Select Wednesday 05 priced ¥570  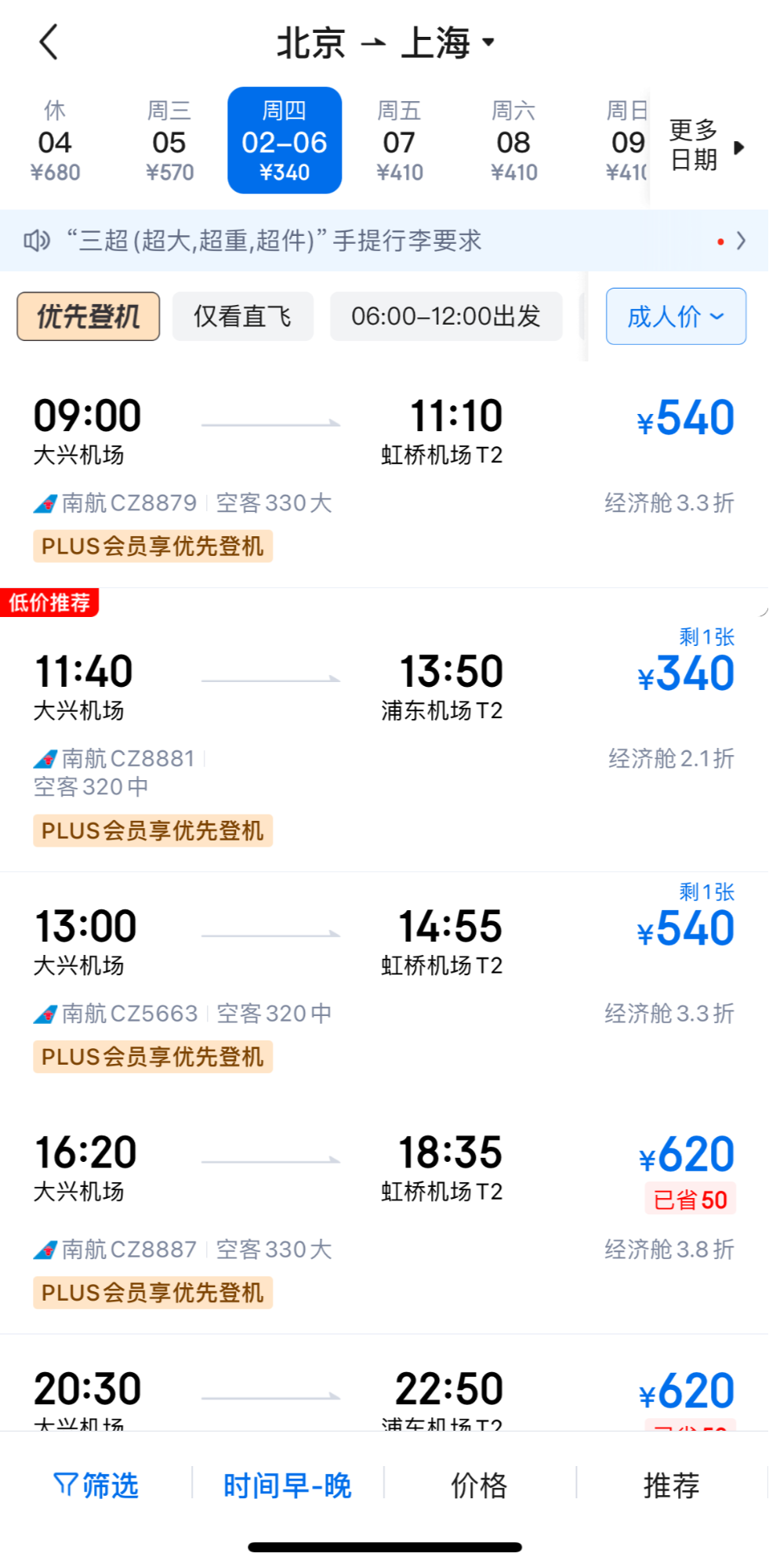point(169,141)
